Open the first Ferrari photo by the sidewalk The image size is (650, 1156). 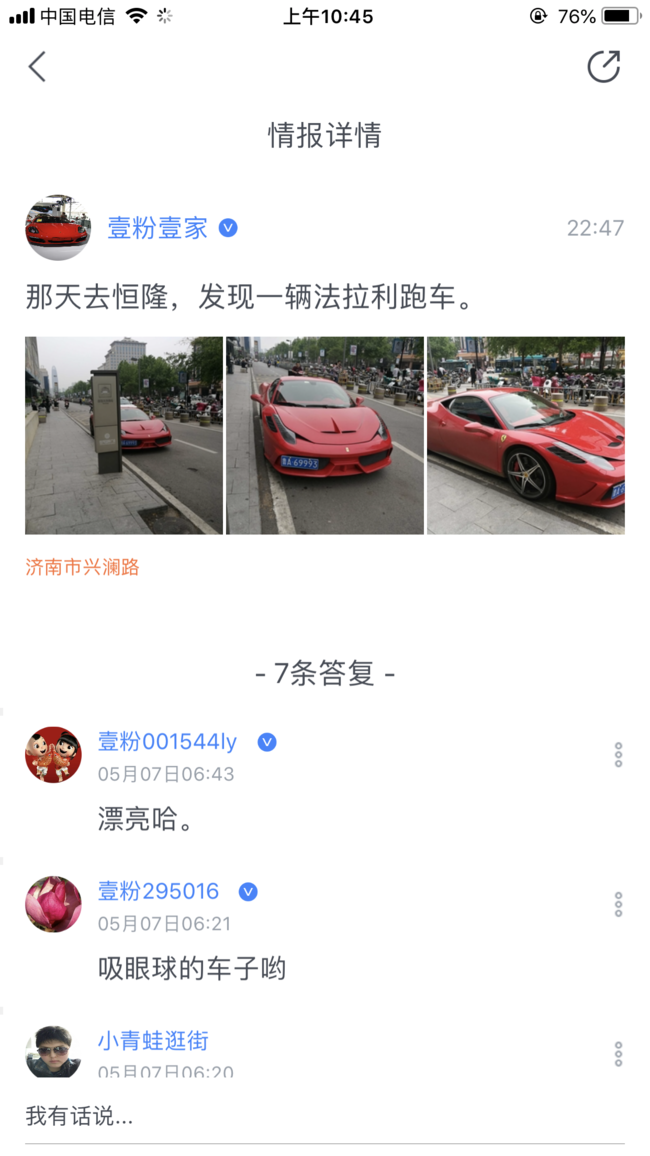[124, 435]
